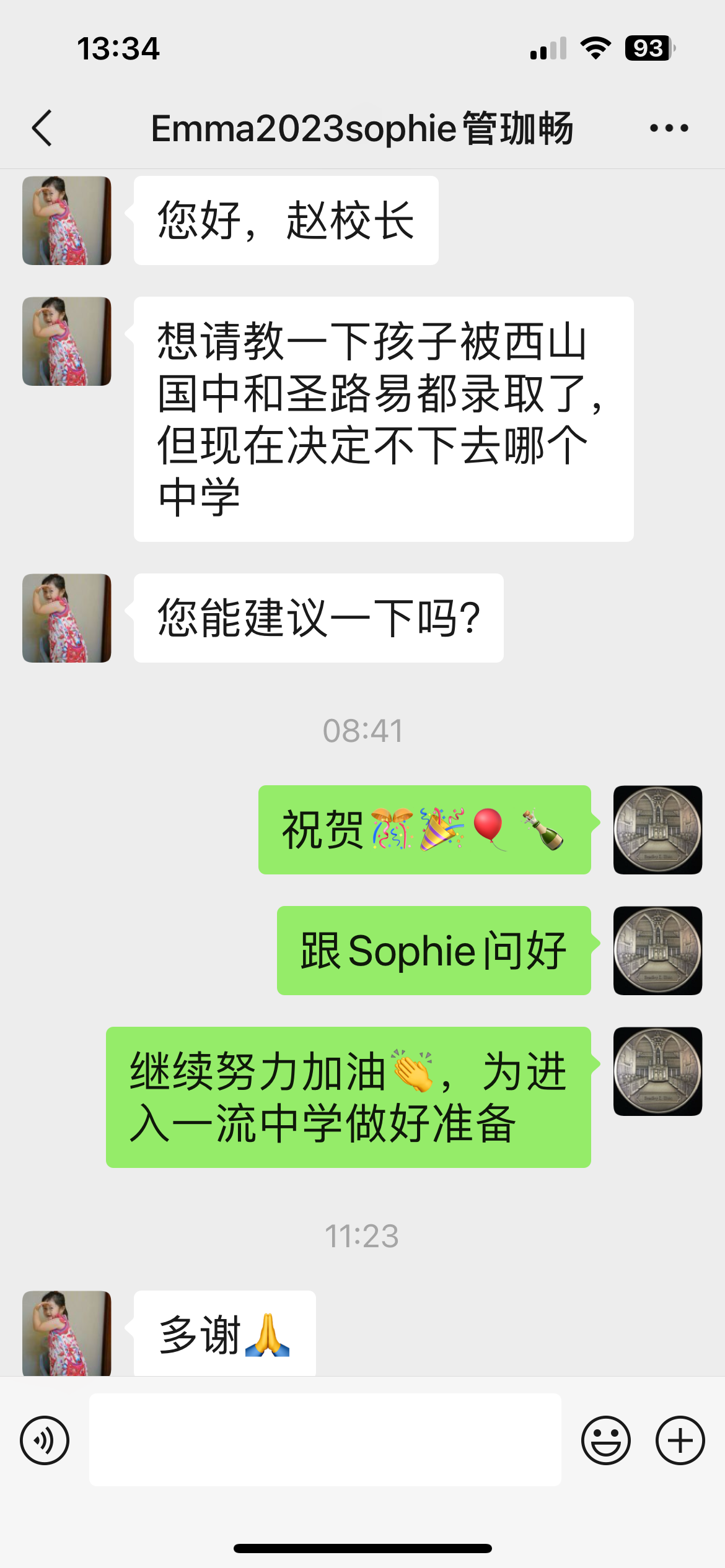725x1568 pixels.
Task: Open the emoji sticker panel
Action: pyautogui.click(x=605, y=1440)
